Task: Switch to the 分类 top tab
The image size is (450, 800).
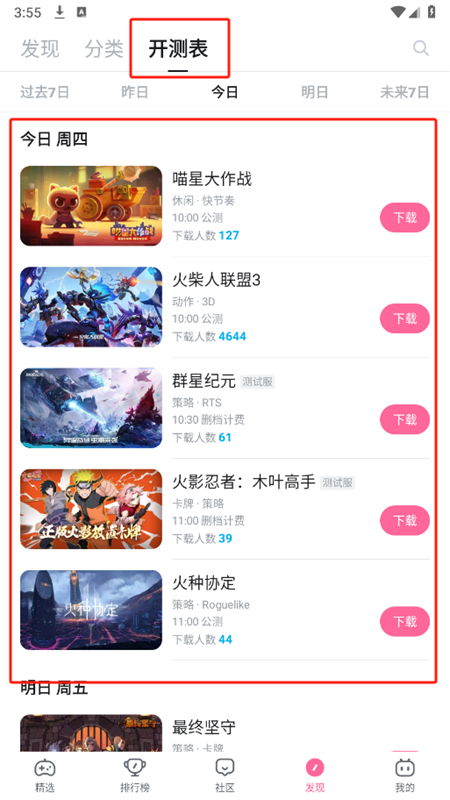Action: 104,49
